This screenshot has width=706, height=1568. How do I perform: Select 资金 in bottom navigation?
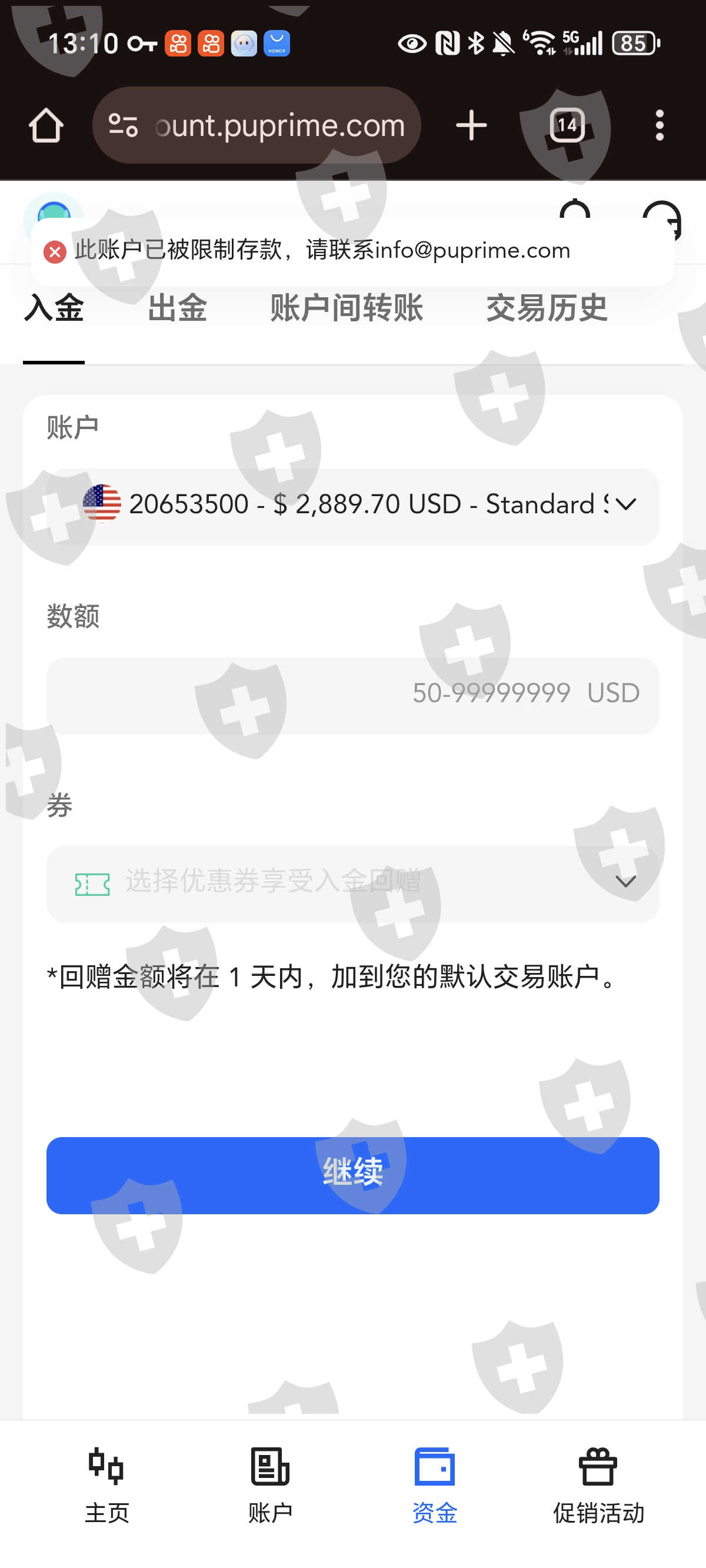[x=435, y=1485]
